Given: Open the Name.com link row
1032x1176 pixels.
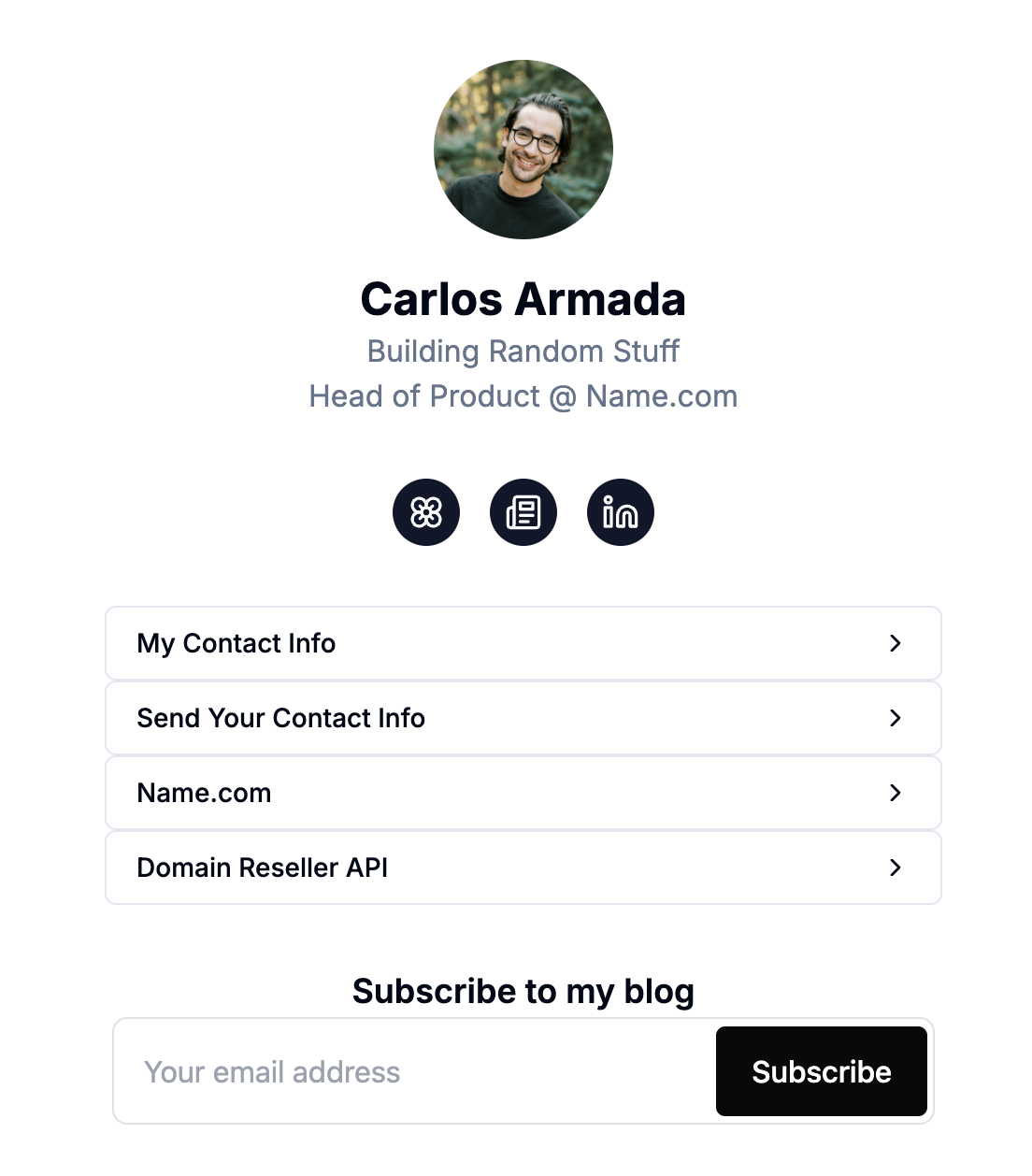Looking at the screenshot, I should pos(523,793).
